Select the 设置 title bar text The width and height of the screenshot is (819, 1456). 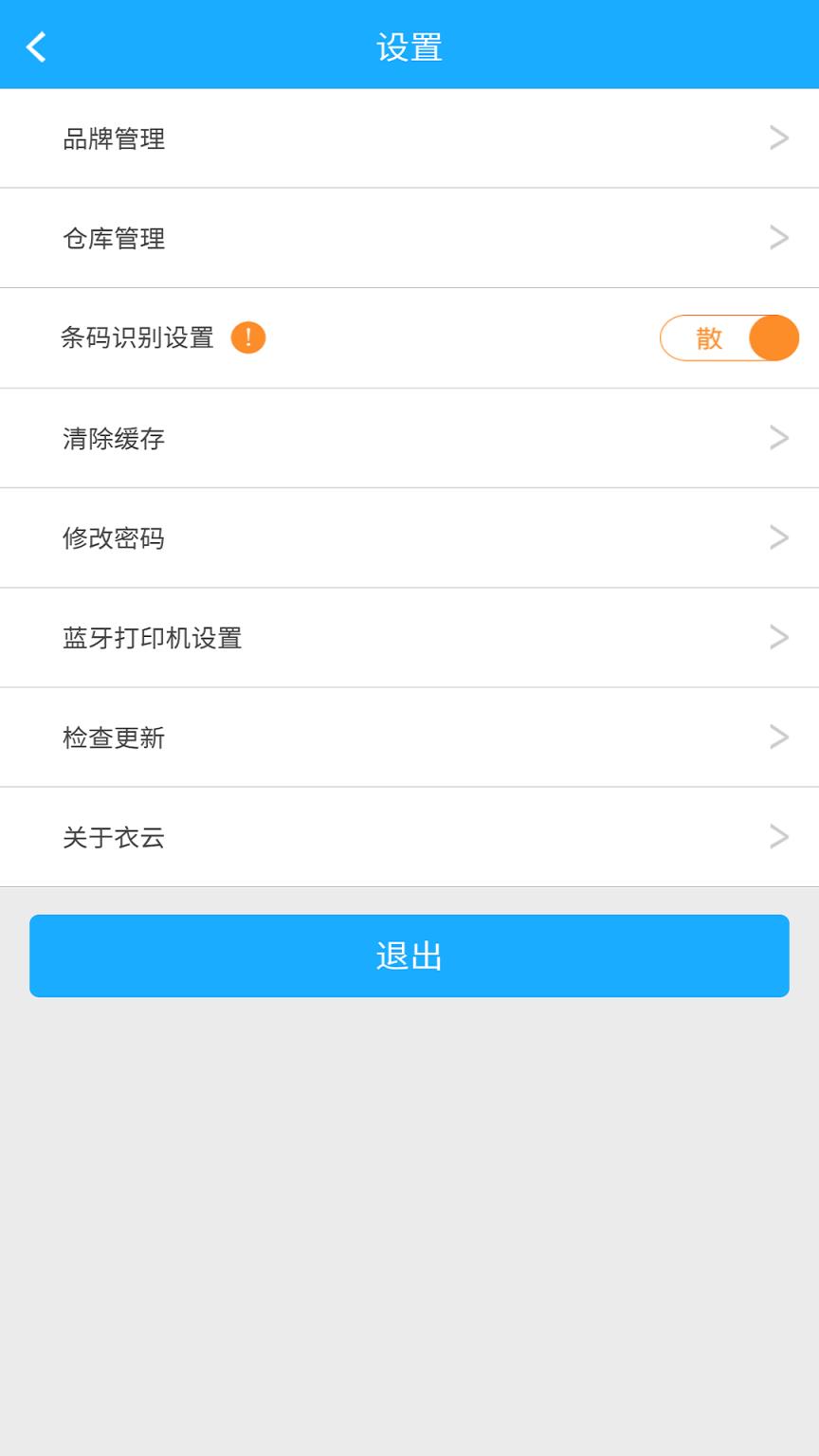click(x=409, y=45)
